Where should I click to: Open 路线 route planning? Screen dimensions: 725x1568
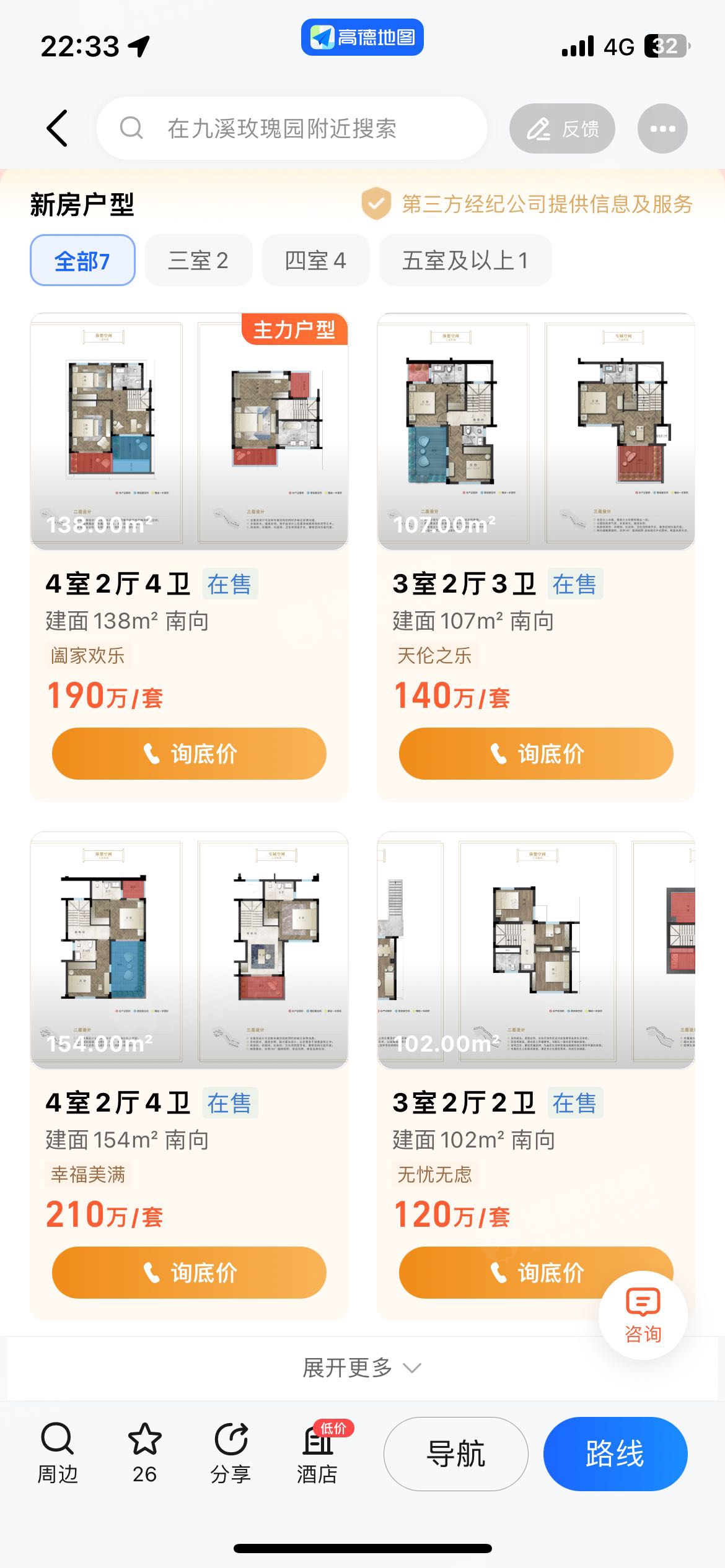pos(615,1453)
